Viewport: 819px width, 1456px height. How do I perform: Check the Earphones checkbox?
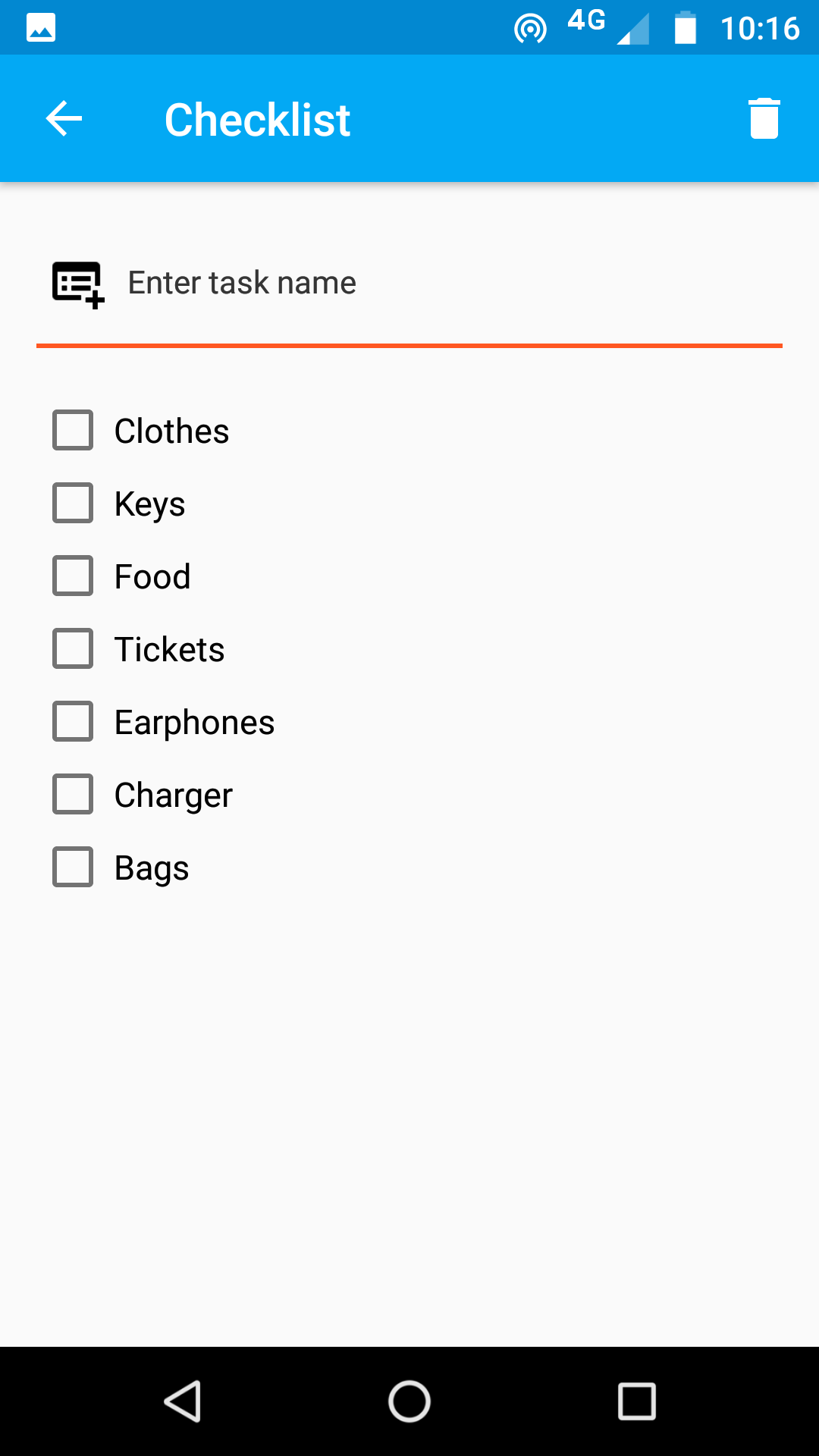[x=72, y=721]
